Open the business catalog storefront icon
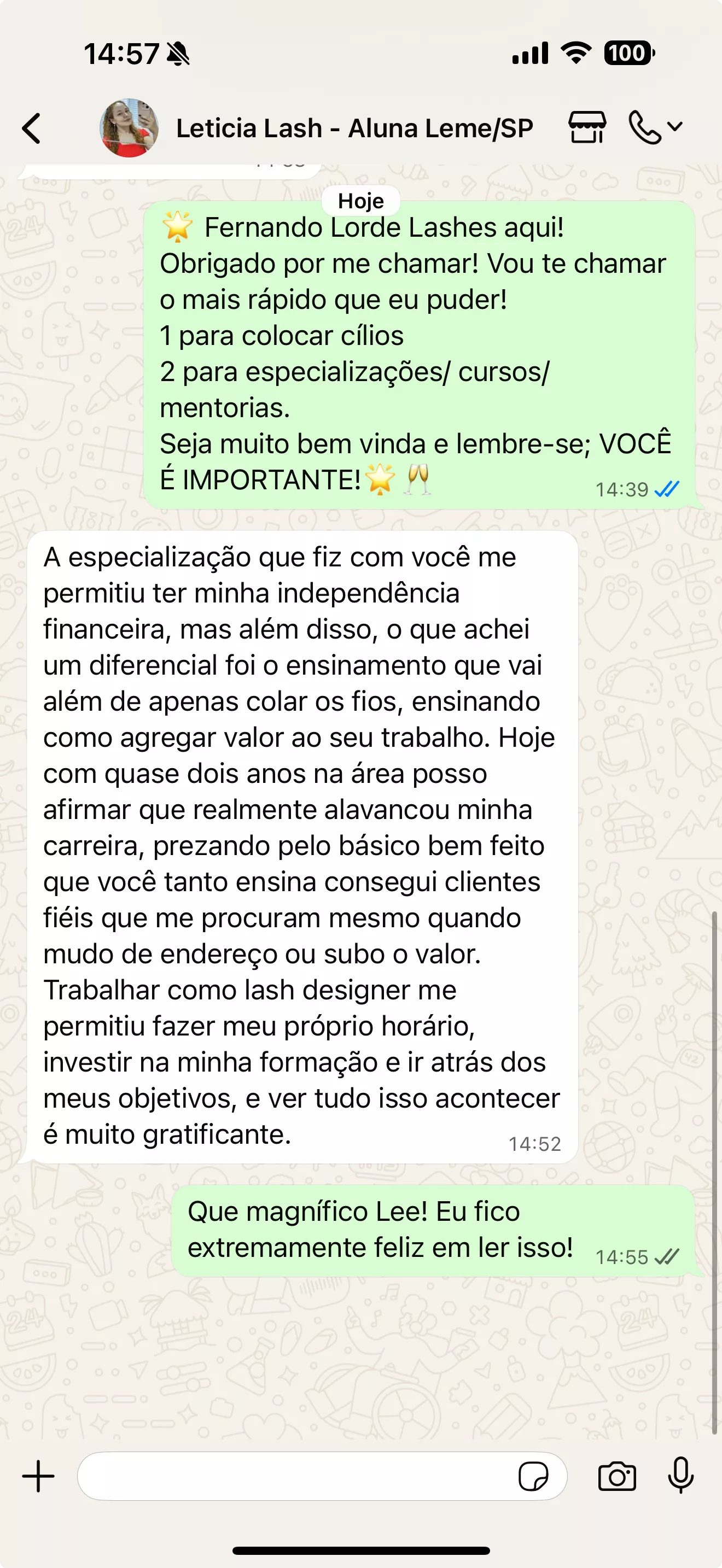Screen dimensions: 722x1568 point(587,127)
